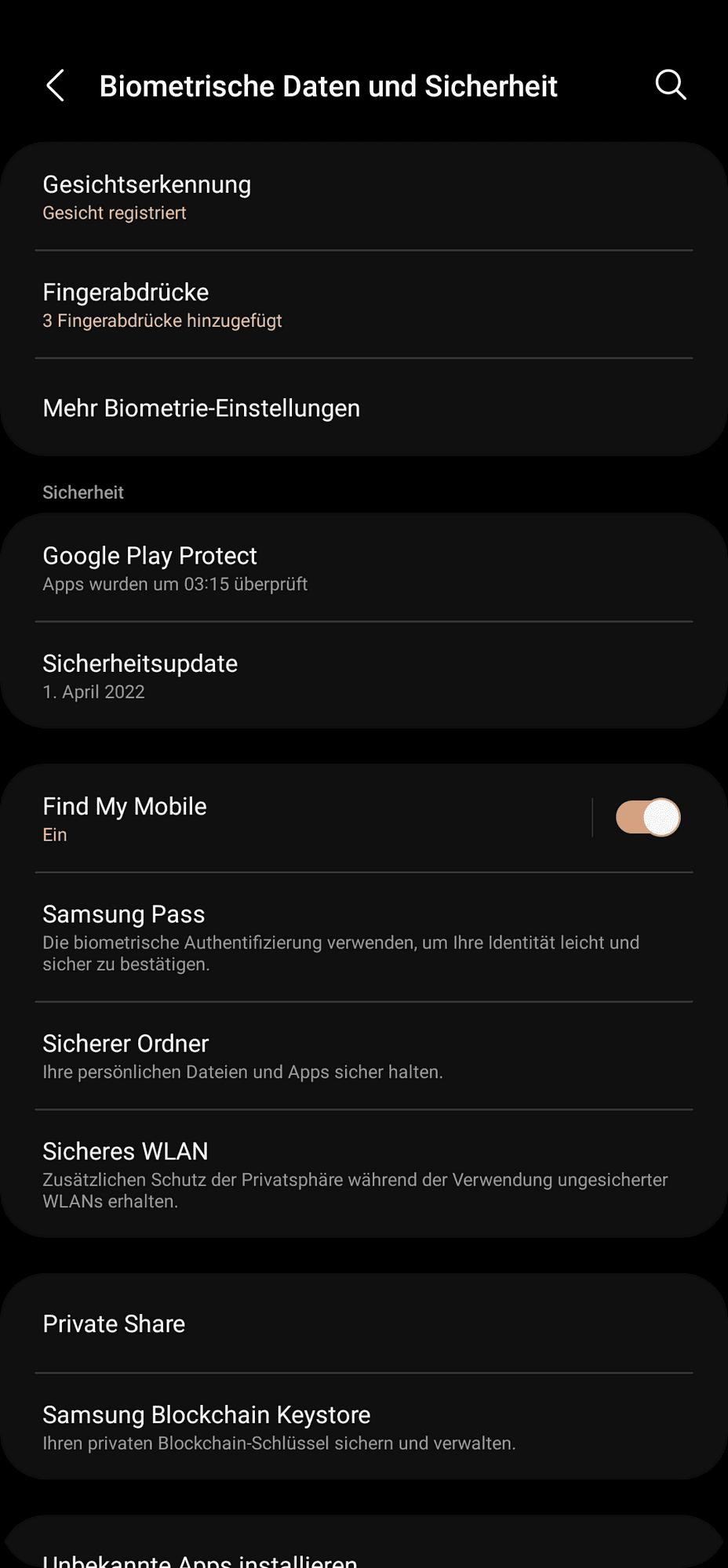Open the settings search magnifier

point(671,85)
